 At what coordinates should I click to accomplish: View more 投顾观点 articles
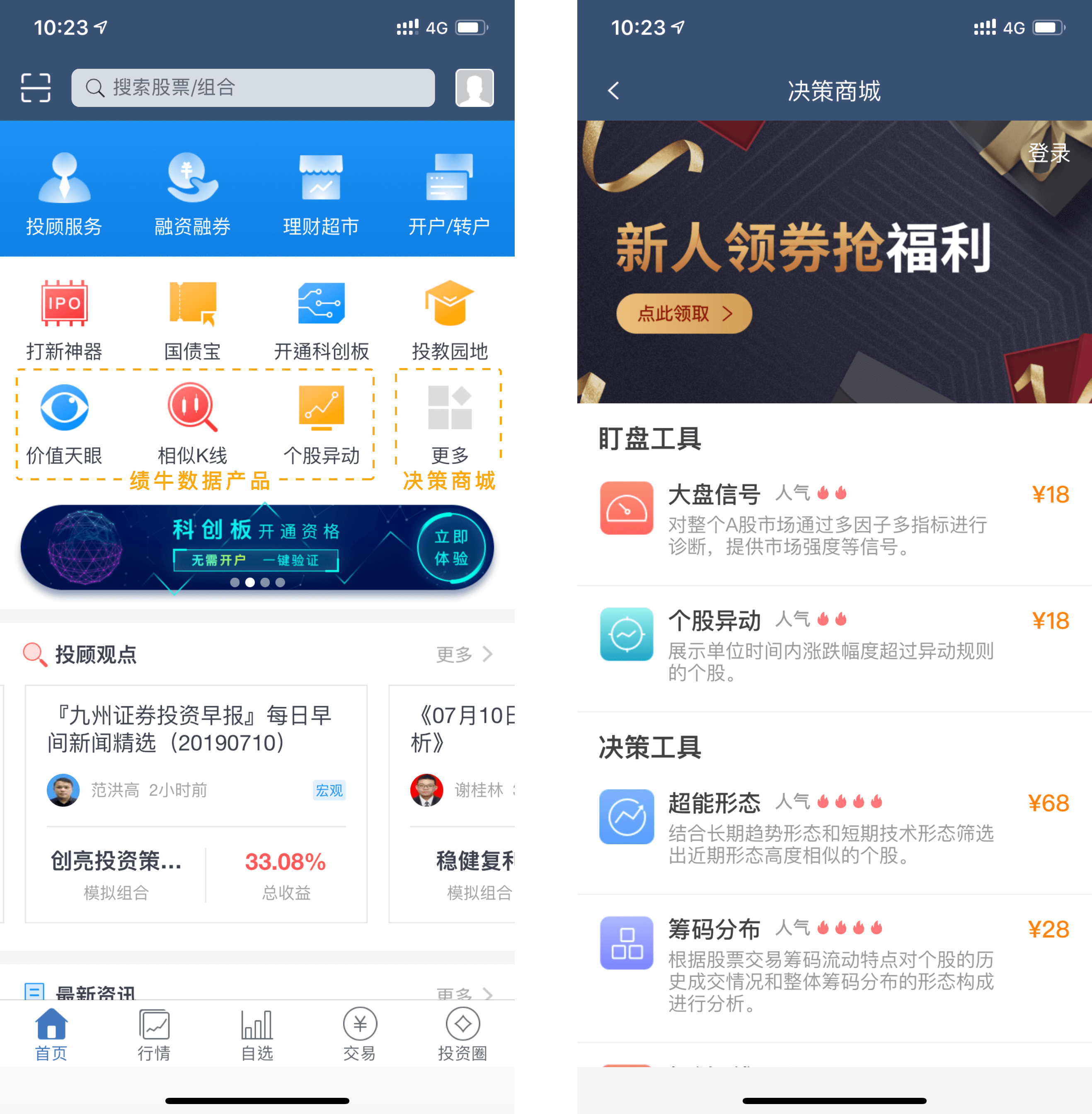pyautogui.click(x=463, y=654)
